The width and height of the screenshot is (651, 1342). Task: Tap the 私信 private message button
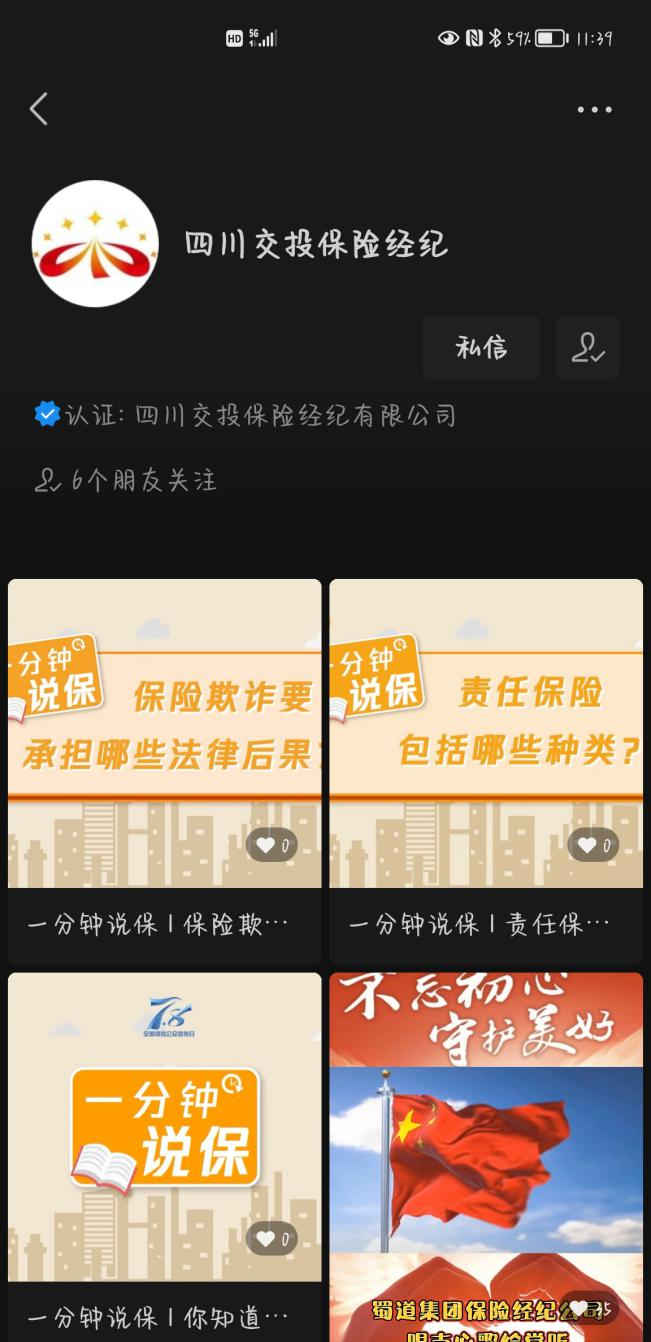[x=481, y=347]
